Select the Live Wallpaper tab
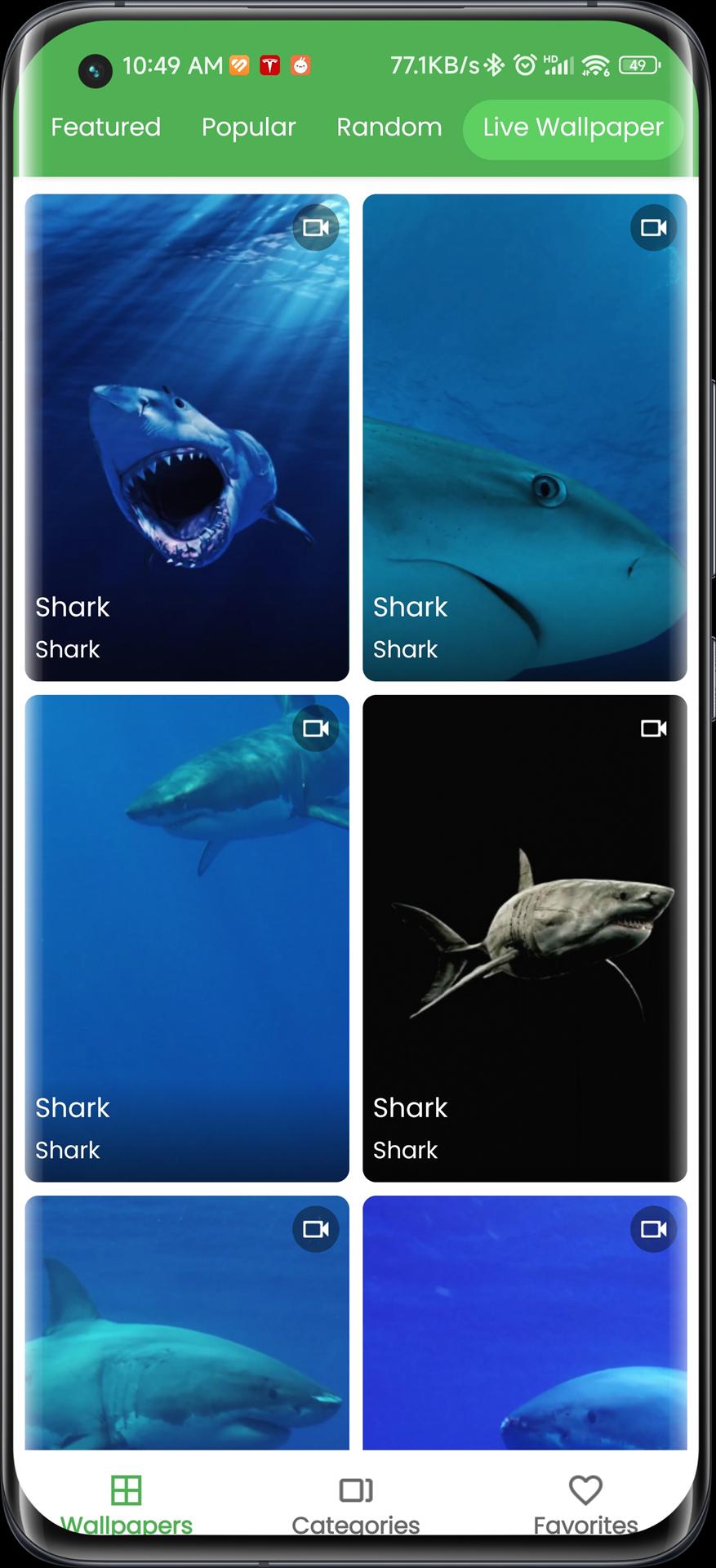 572,128
